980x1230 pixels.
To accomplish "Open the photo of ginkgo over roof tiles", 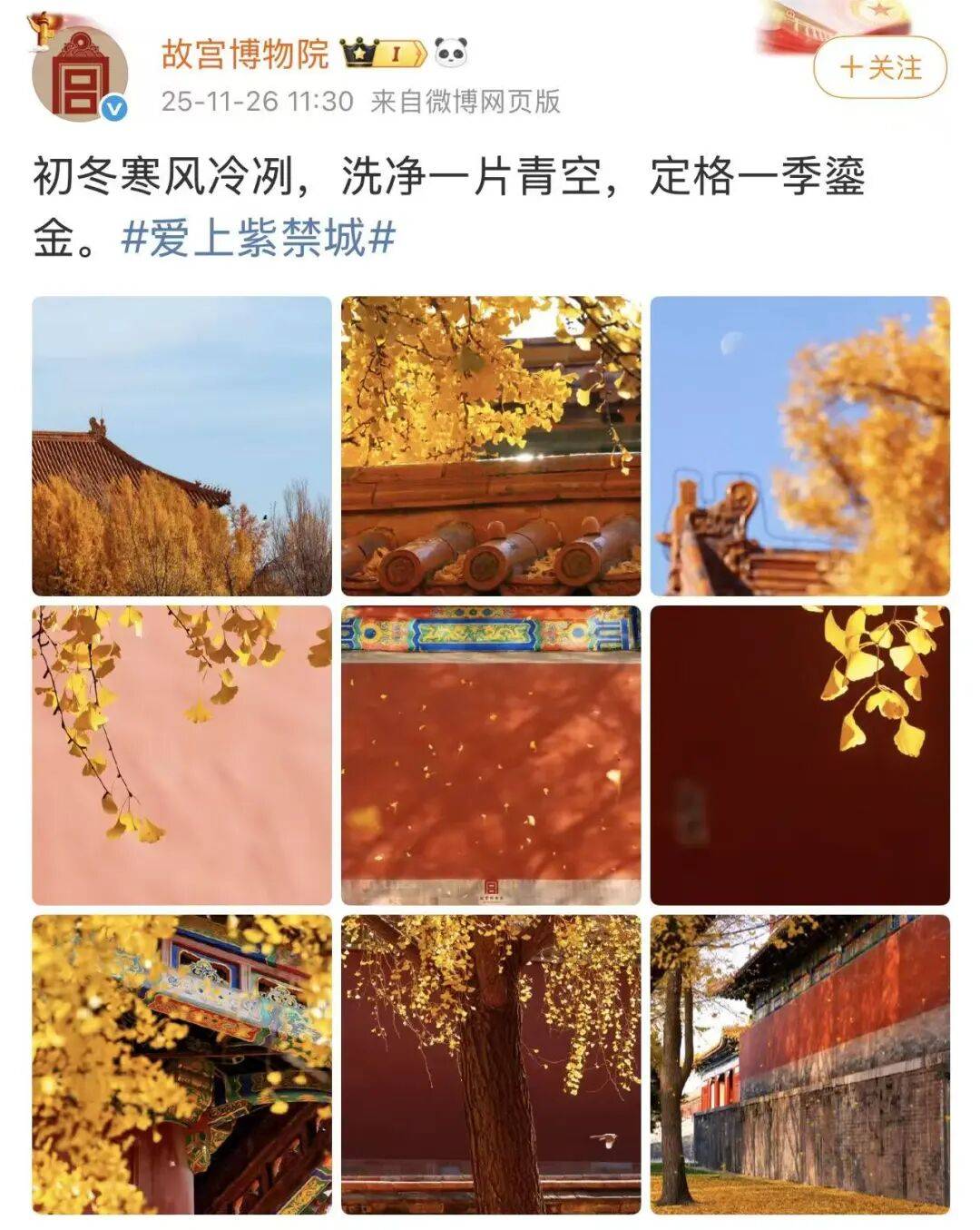I will (x=491, y=446).
